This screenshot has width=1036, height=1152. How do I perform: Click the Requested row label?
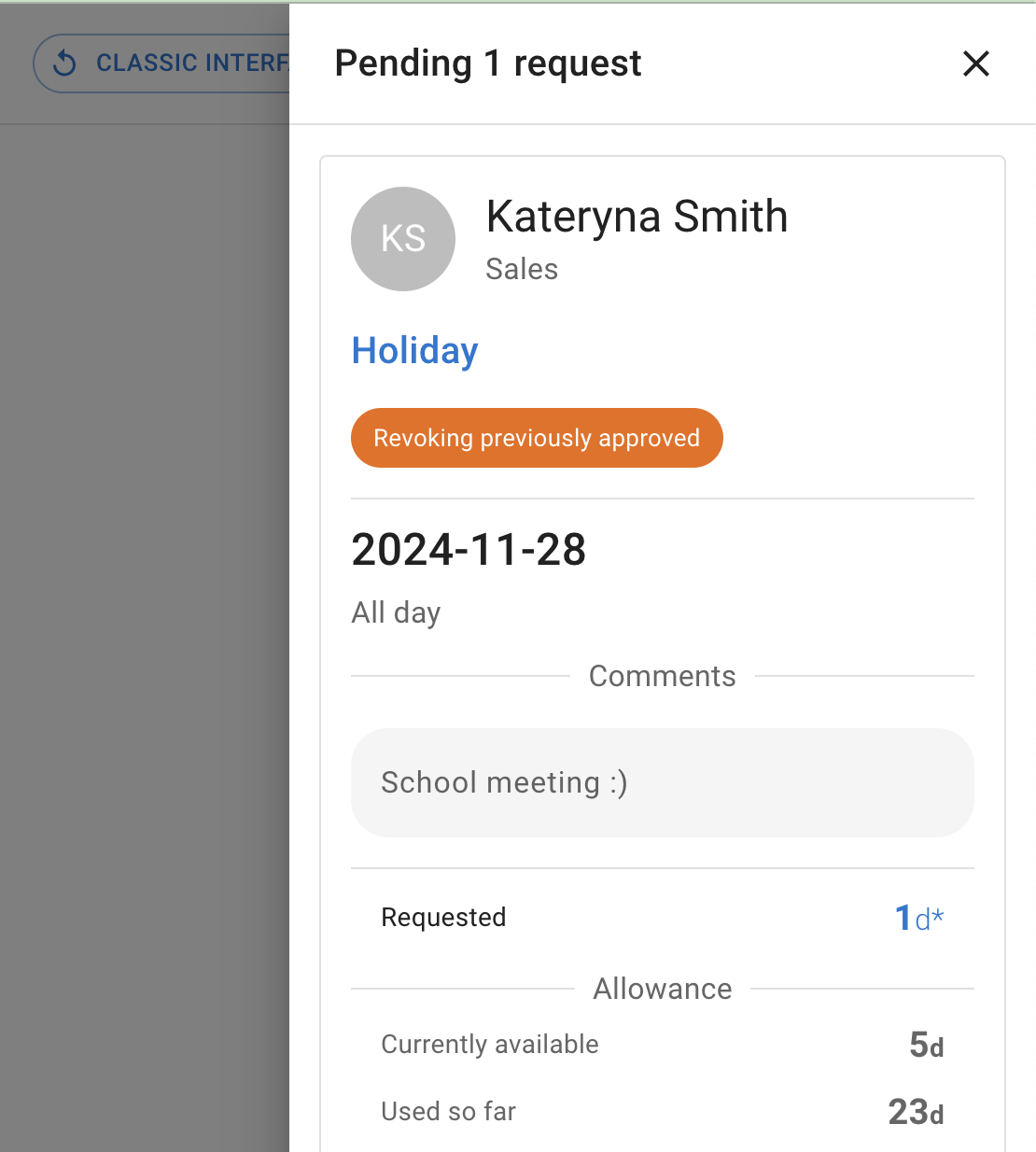[x=443, y=917]
